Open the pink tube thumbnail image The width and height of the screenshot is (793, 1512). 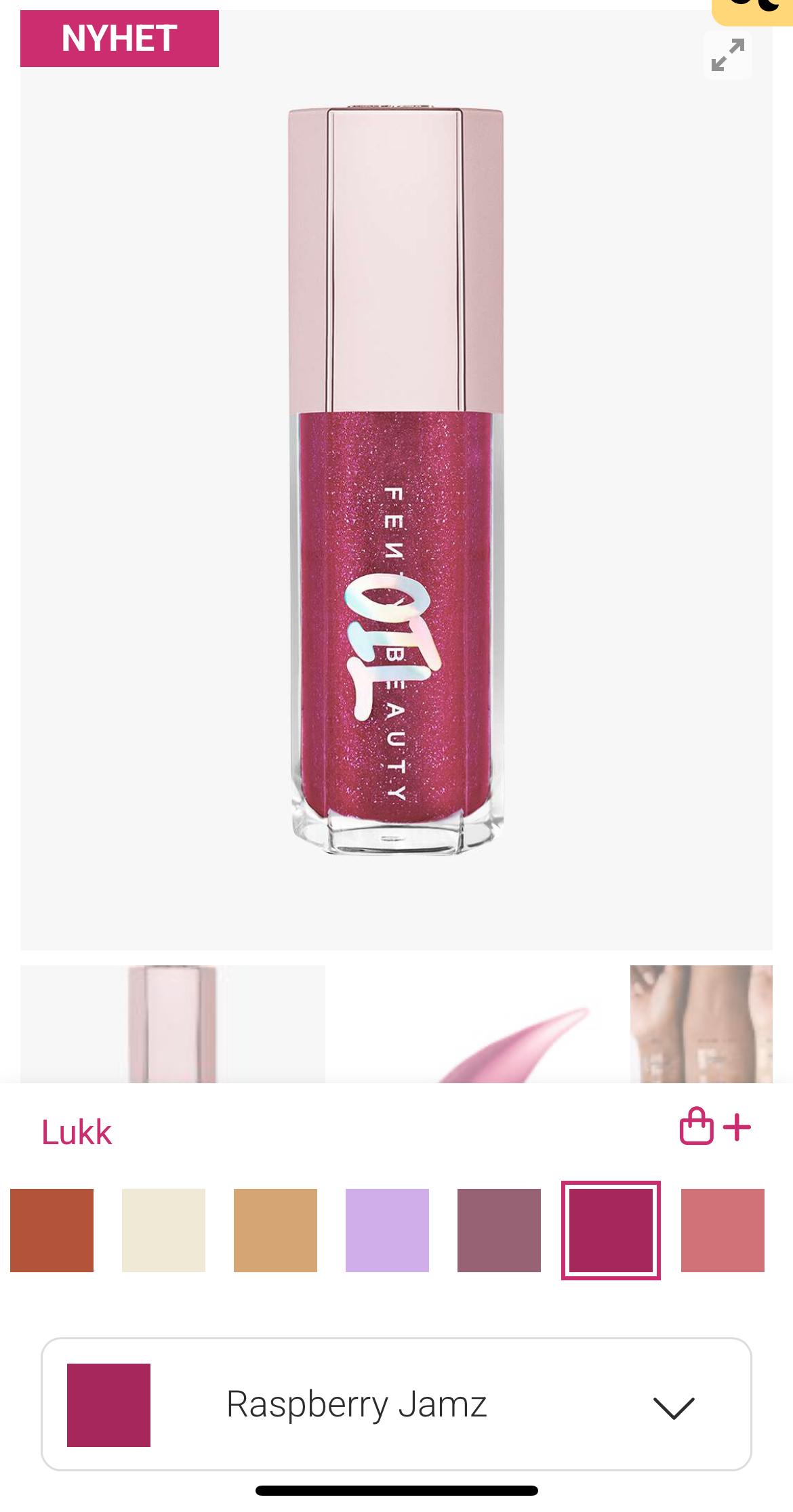(172, 1024)
